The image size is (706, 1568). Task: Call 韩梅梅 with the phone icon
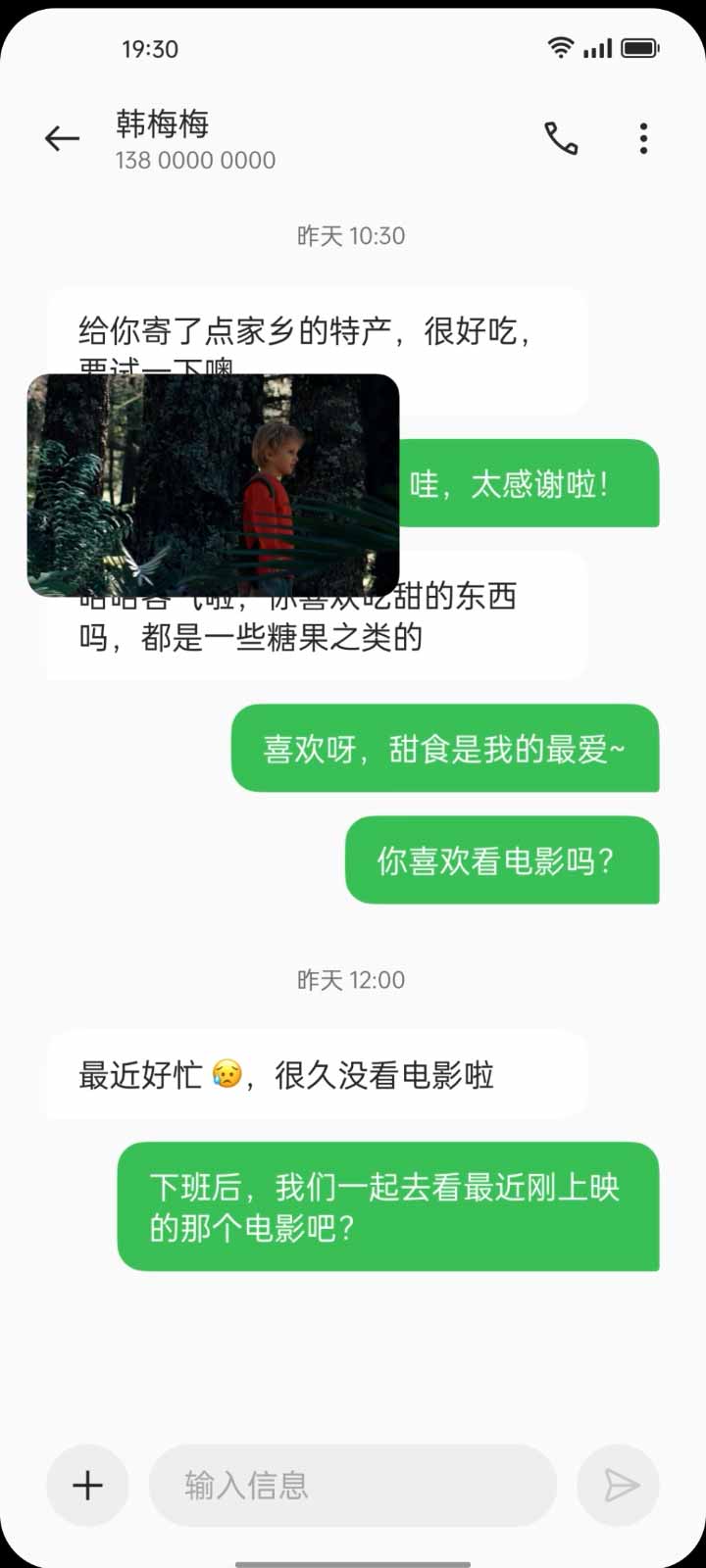561,139
